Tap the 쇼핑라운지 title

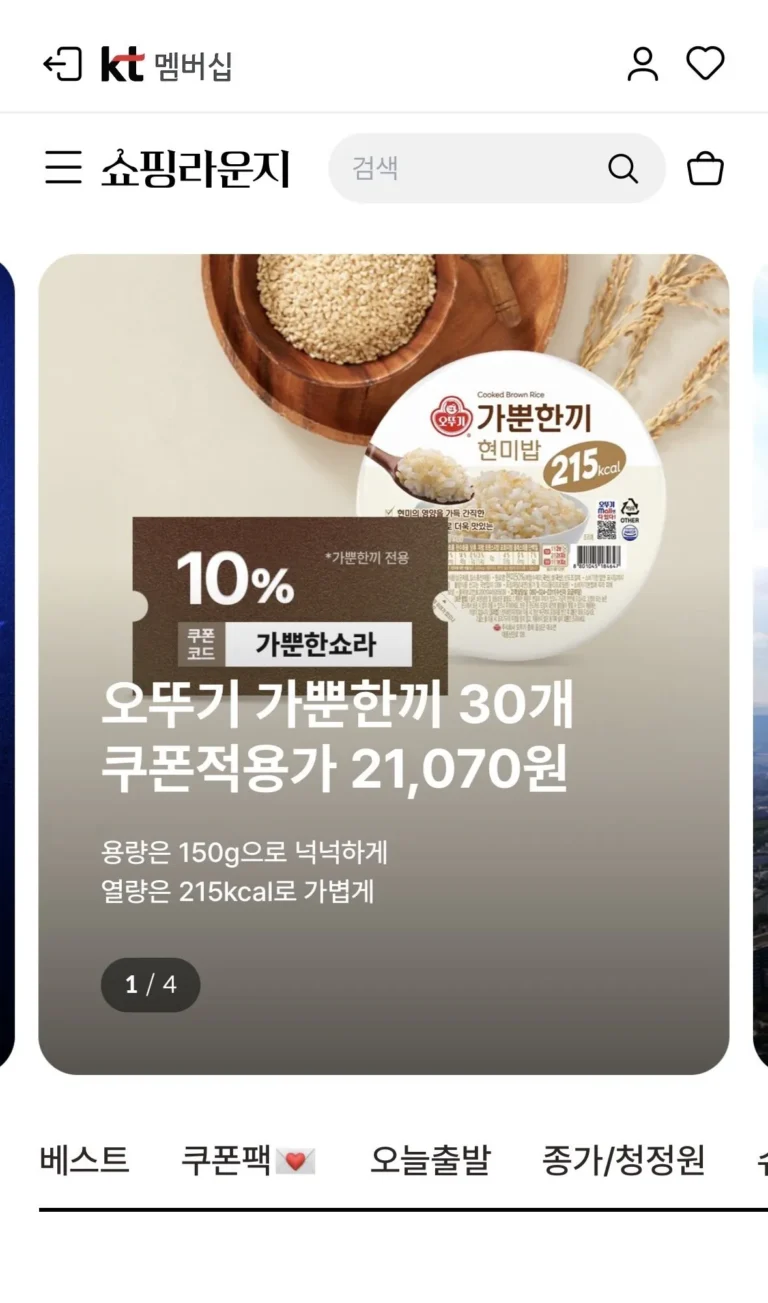195,168
